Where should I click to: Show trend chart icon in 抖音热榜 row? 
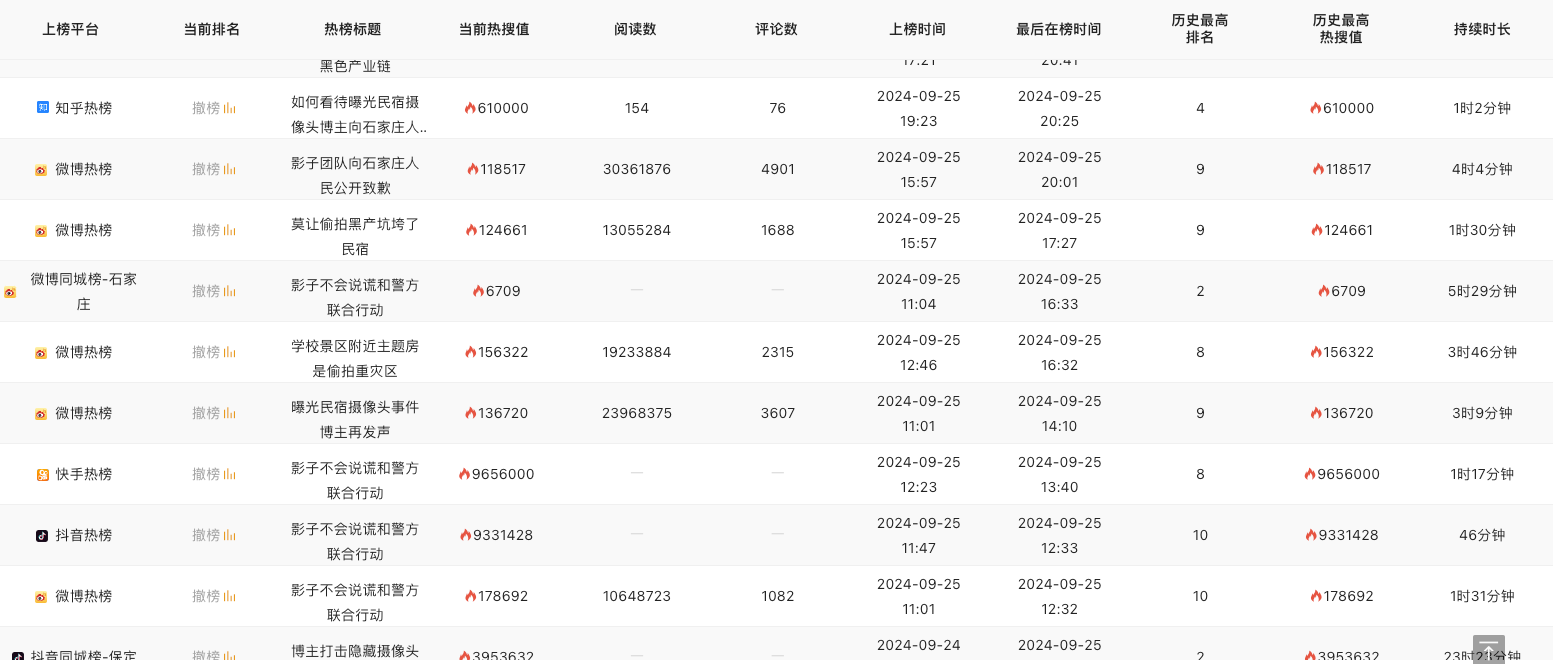[x=230, y=535]
